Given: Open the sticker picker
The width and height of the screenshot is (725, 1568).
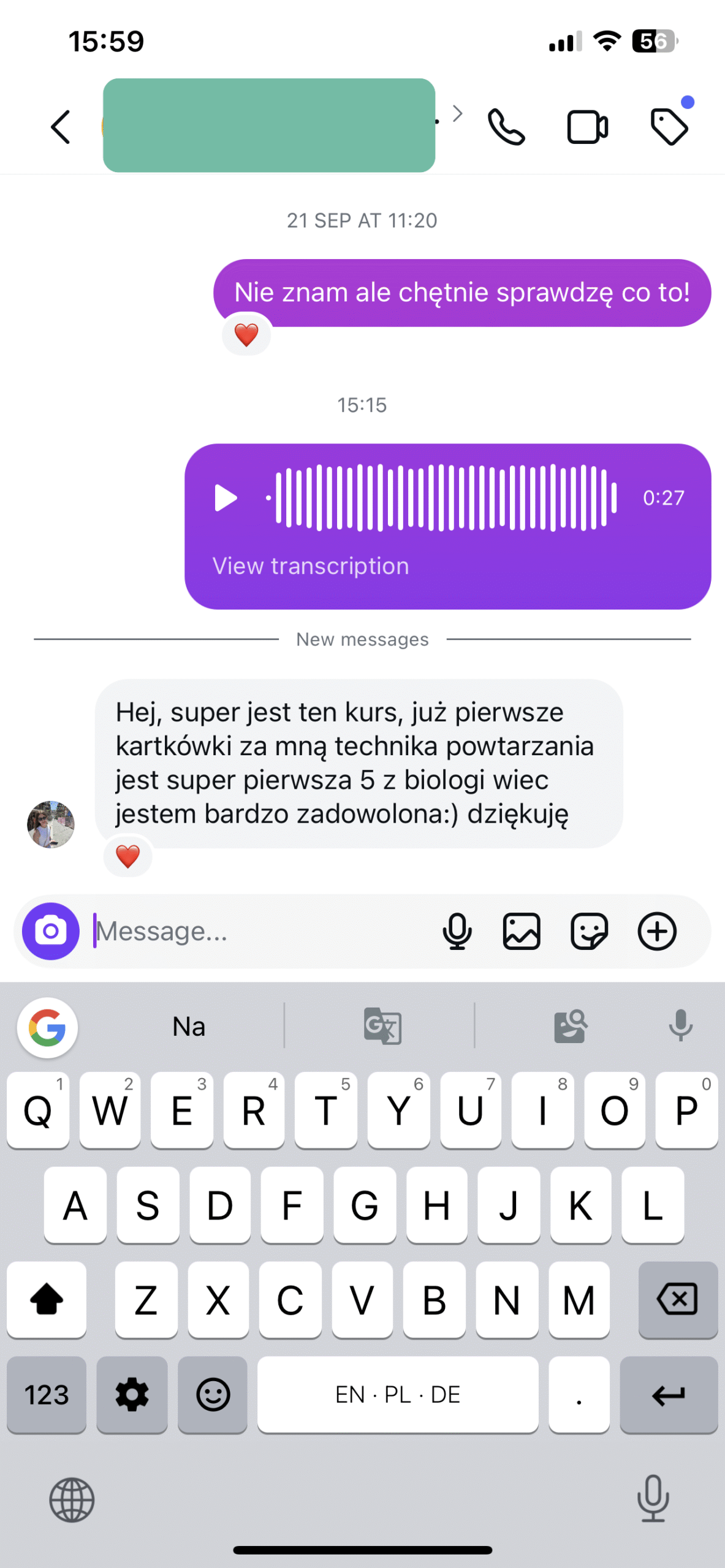Looking at the screenshot, I should pos(589,931).
